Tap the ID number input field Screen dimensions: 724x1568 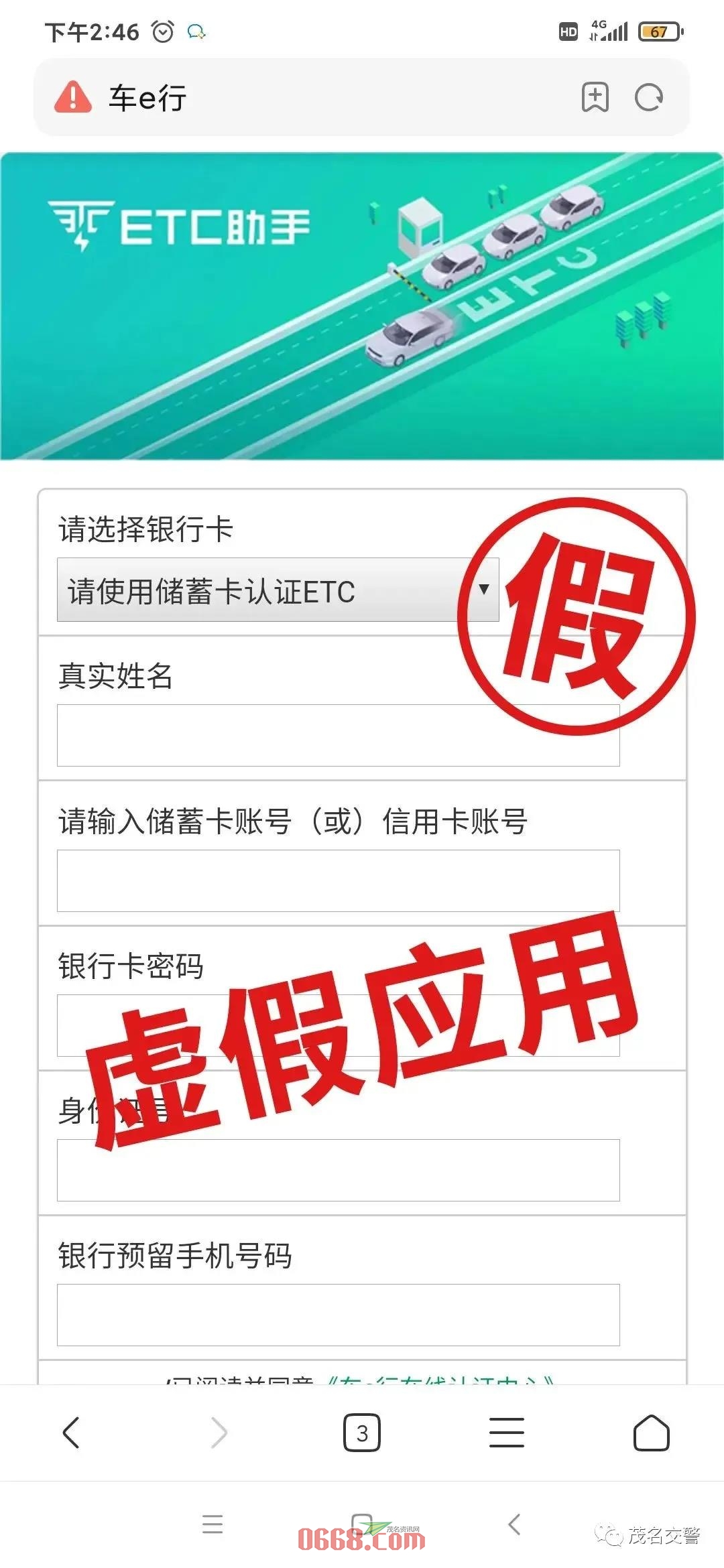338,1170
